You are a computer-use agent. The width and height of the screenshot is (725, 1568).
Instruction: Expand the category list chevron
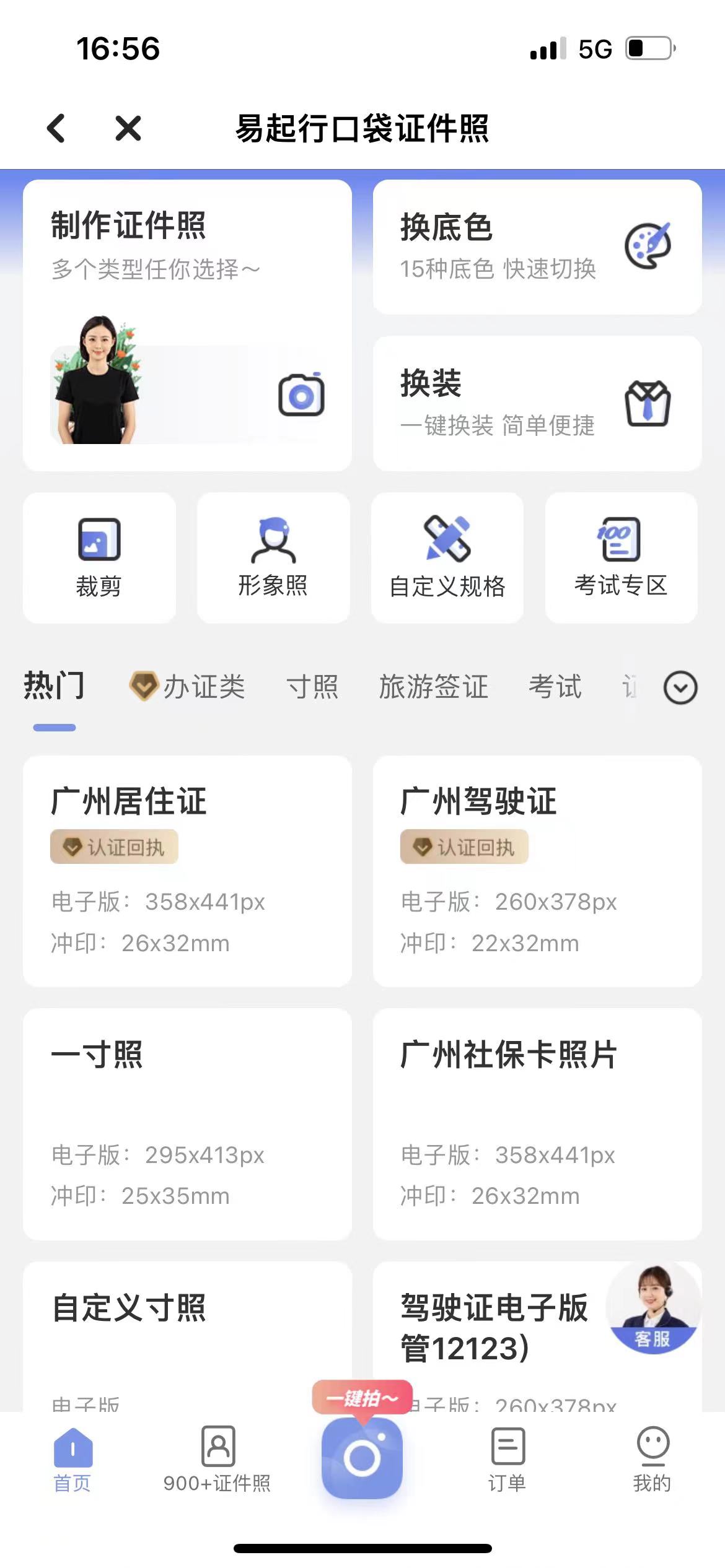[680, 688]
